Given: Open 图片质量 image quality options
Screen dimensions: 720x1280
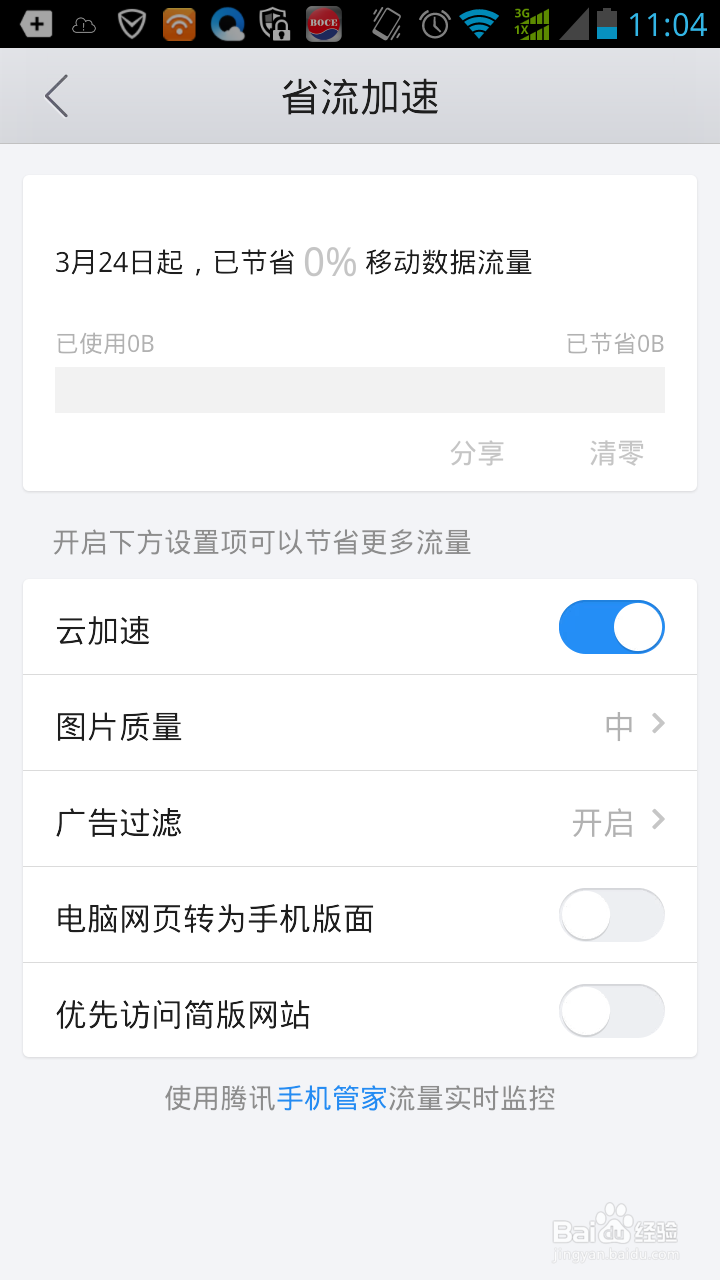Looking at the screenshot, I should tap(360, 723).
